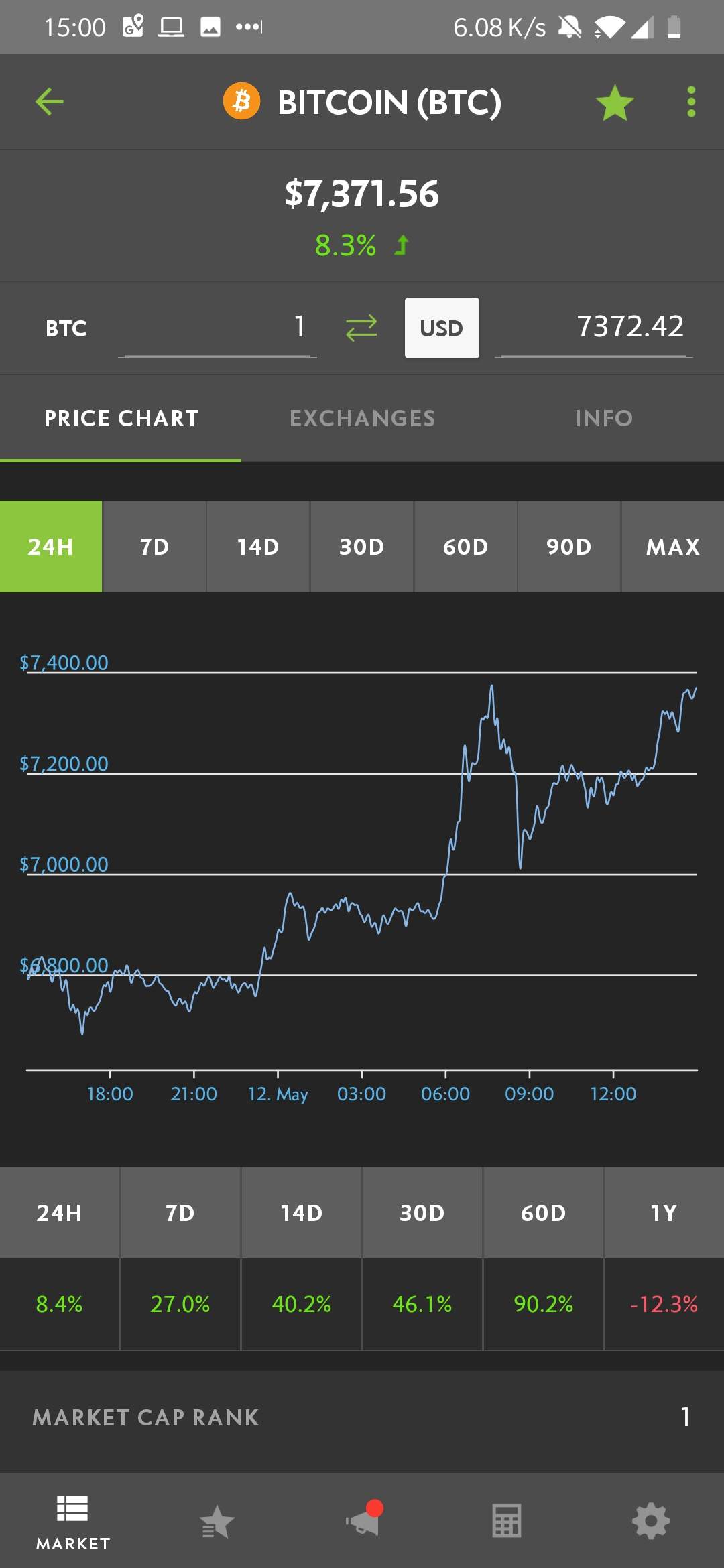724x1568 pixels.
Task: Select the 14D chart range
Action: (258, 546)
